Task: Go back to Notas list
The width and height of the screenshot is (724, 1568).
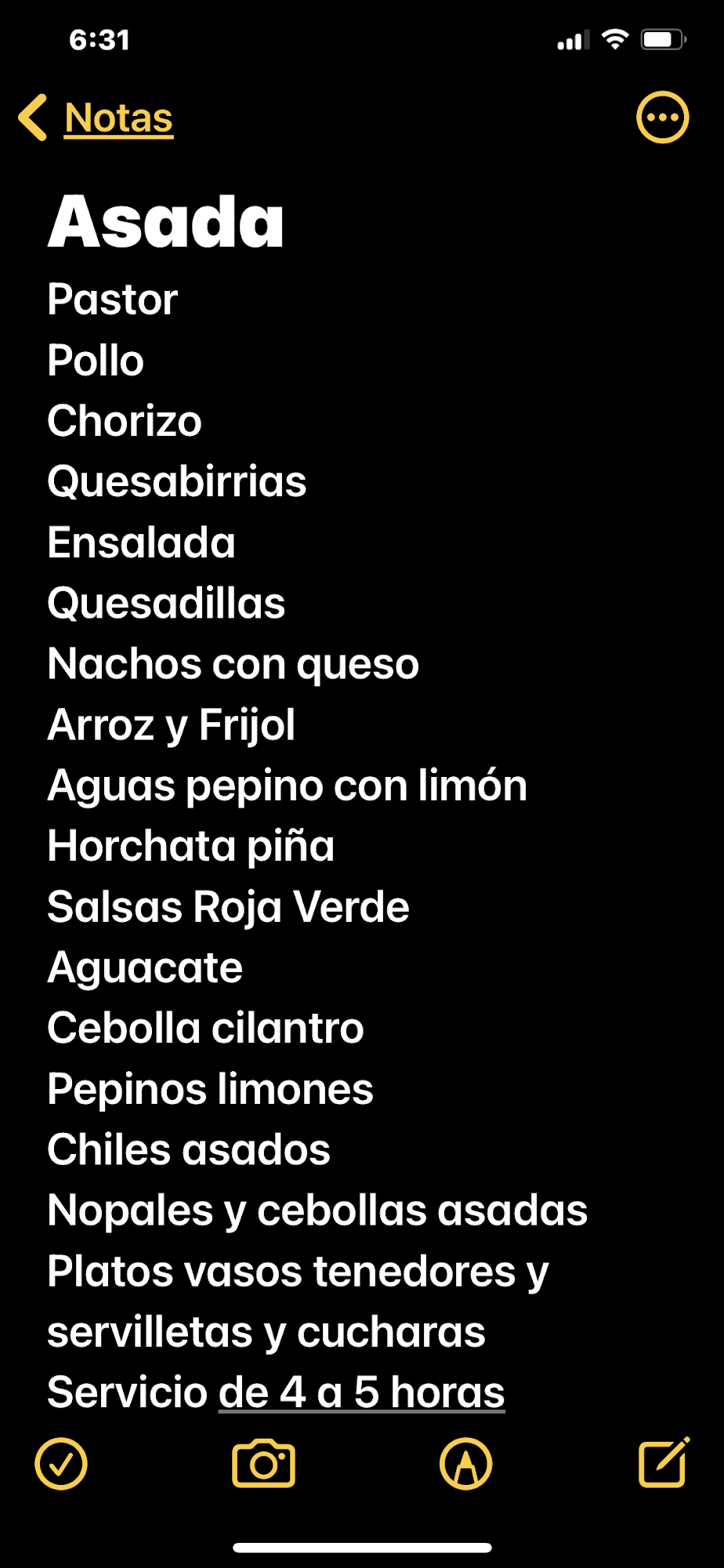Action: pyautogui.click(x=96, y=118)
